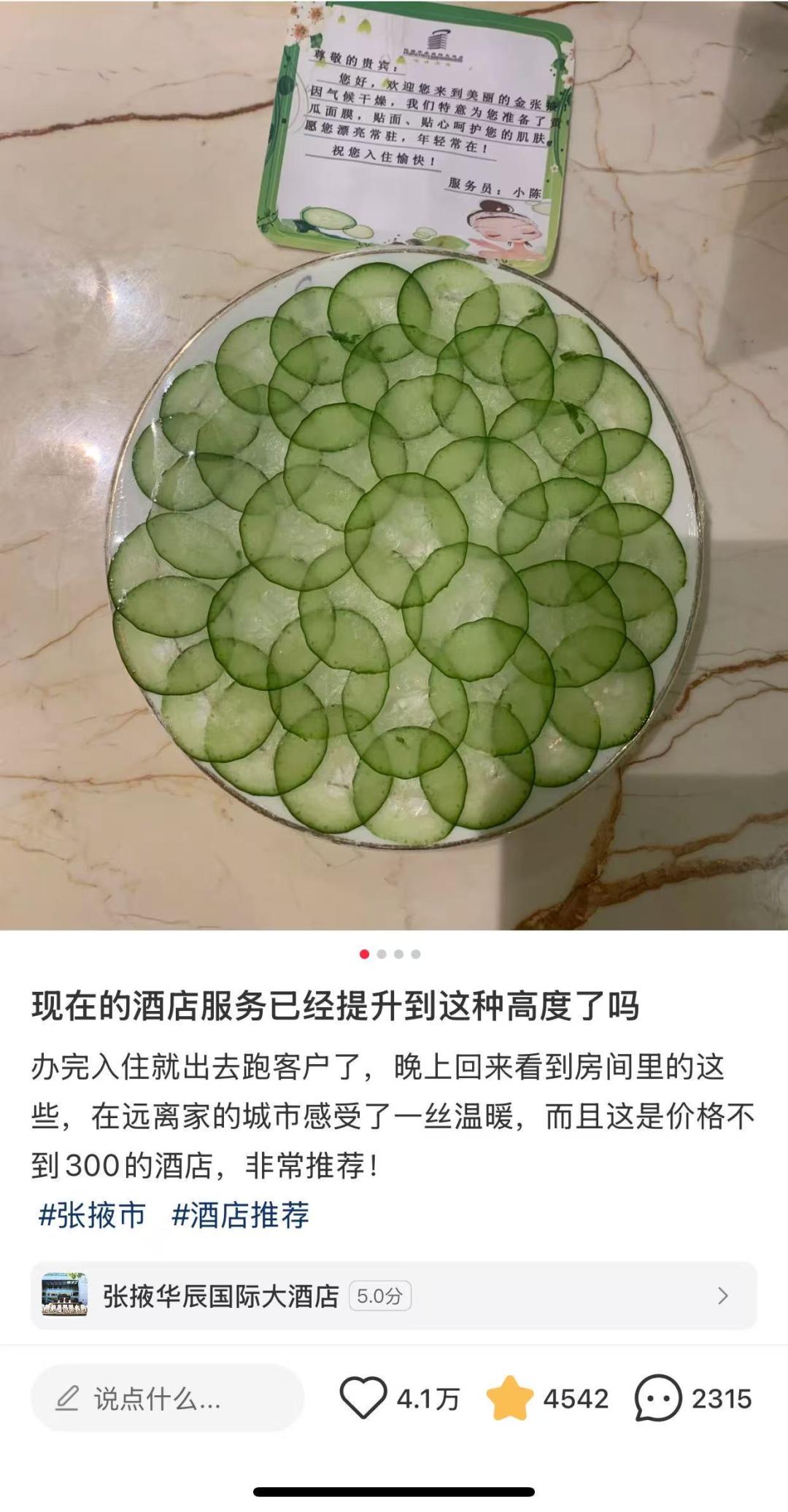Open the comments bubble icon
This screenshot has width=788, height=1512.
click(x=657, y=1398)
